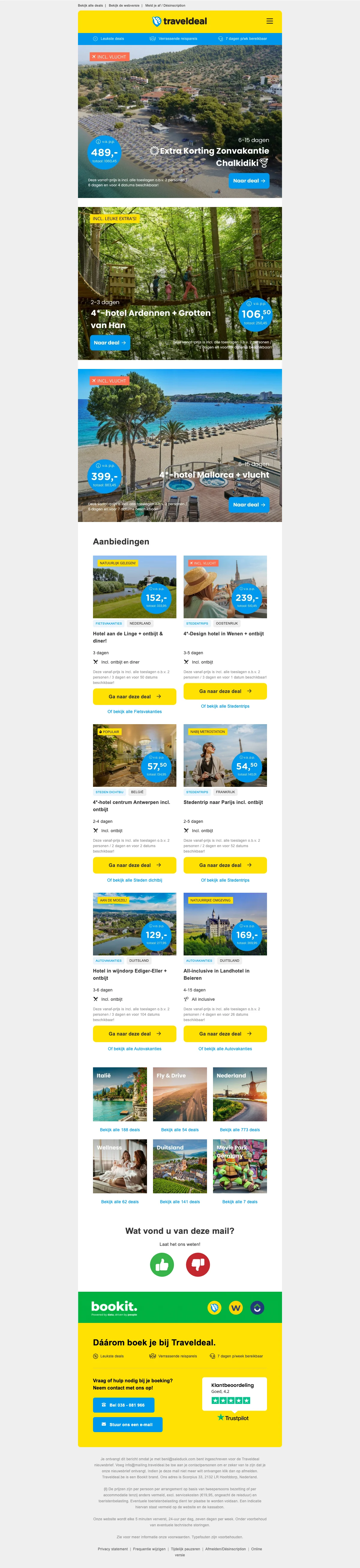The height and width of the screenshot is (1568, 360).
Task: Open the Stedentrip naar Parijs deal button
Action: tap(225, 865)
